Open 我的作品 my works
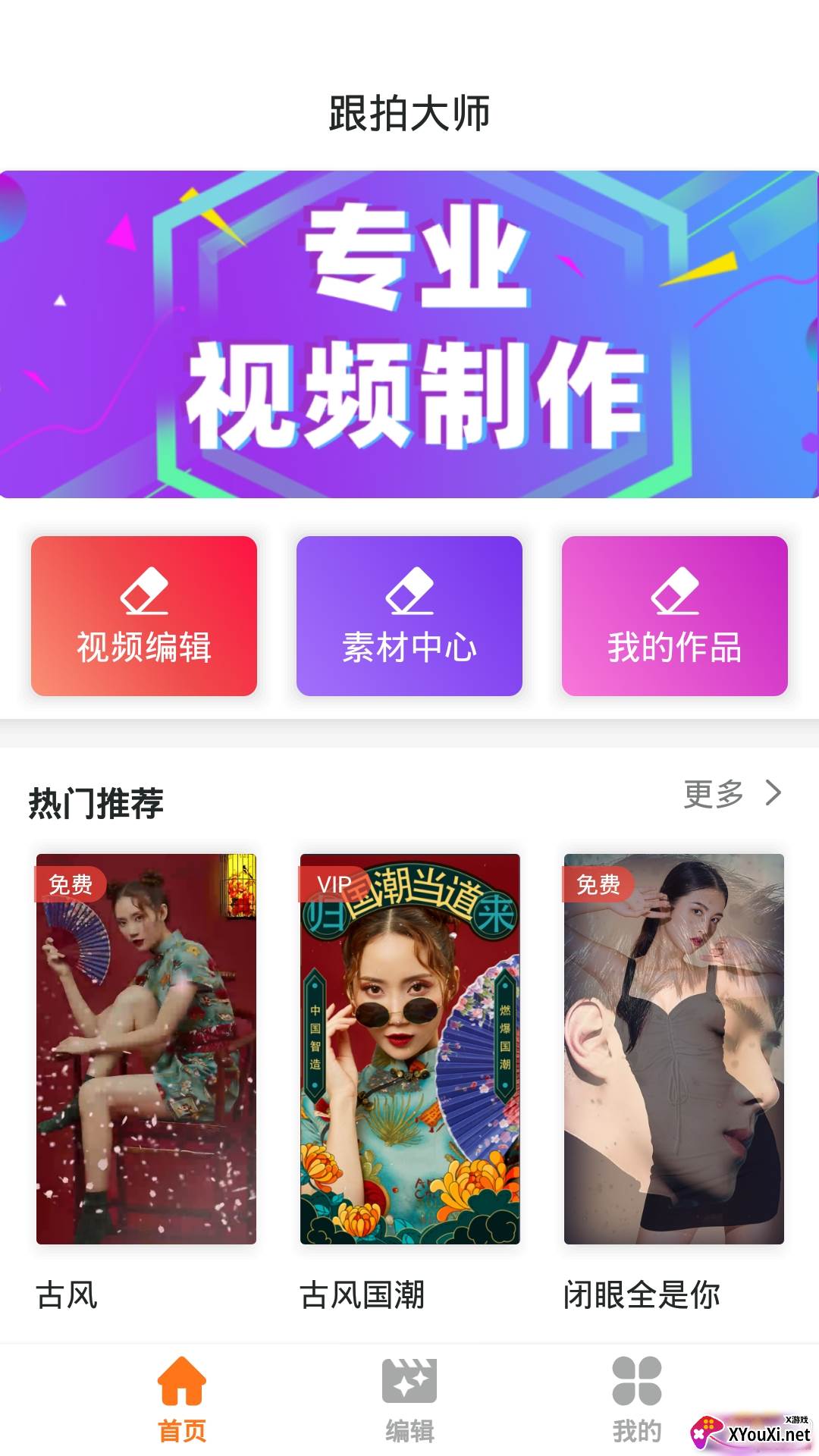This screenshot has width=819, height=1456. 675,616
